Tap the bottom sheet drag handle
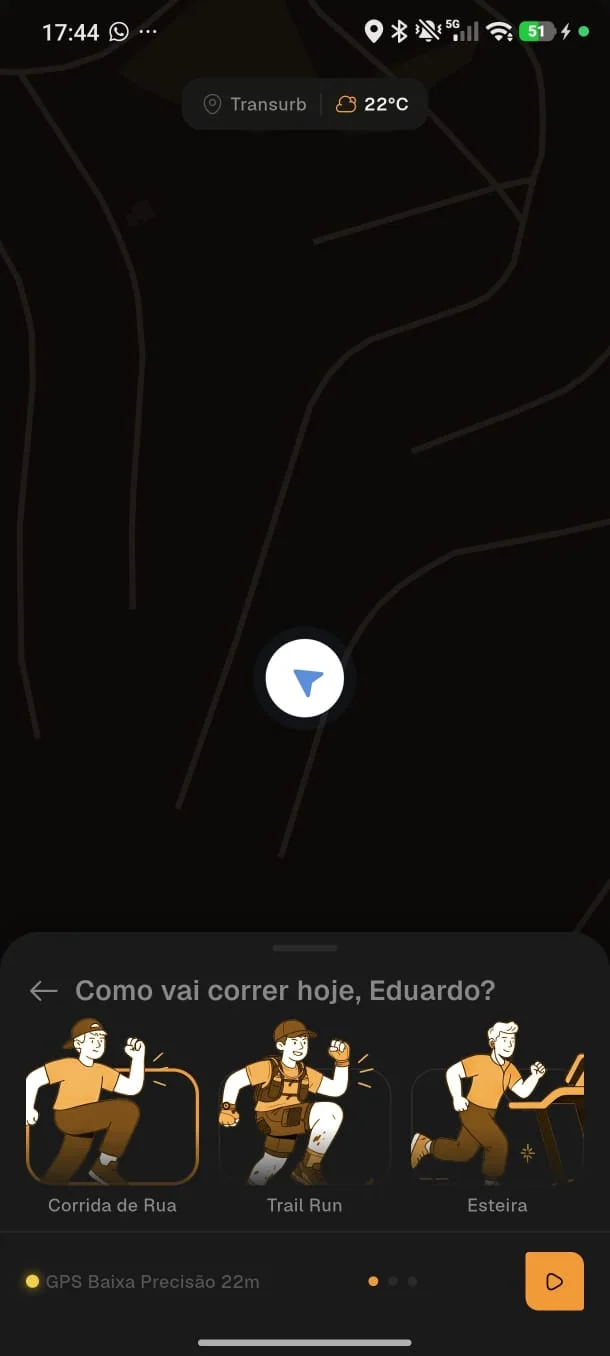Screen dimensions: 610x1356 pos(305,947)
